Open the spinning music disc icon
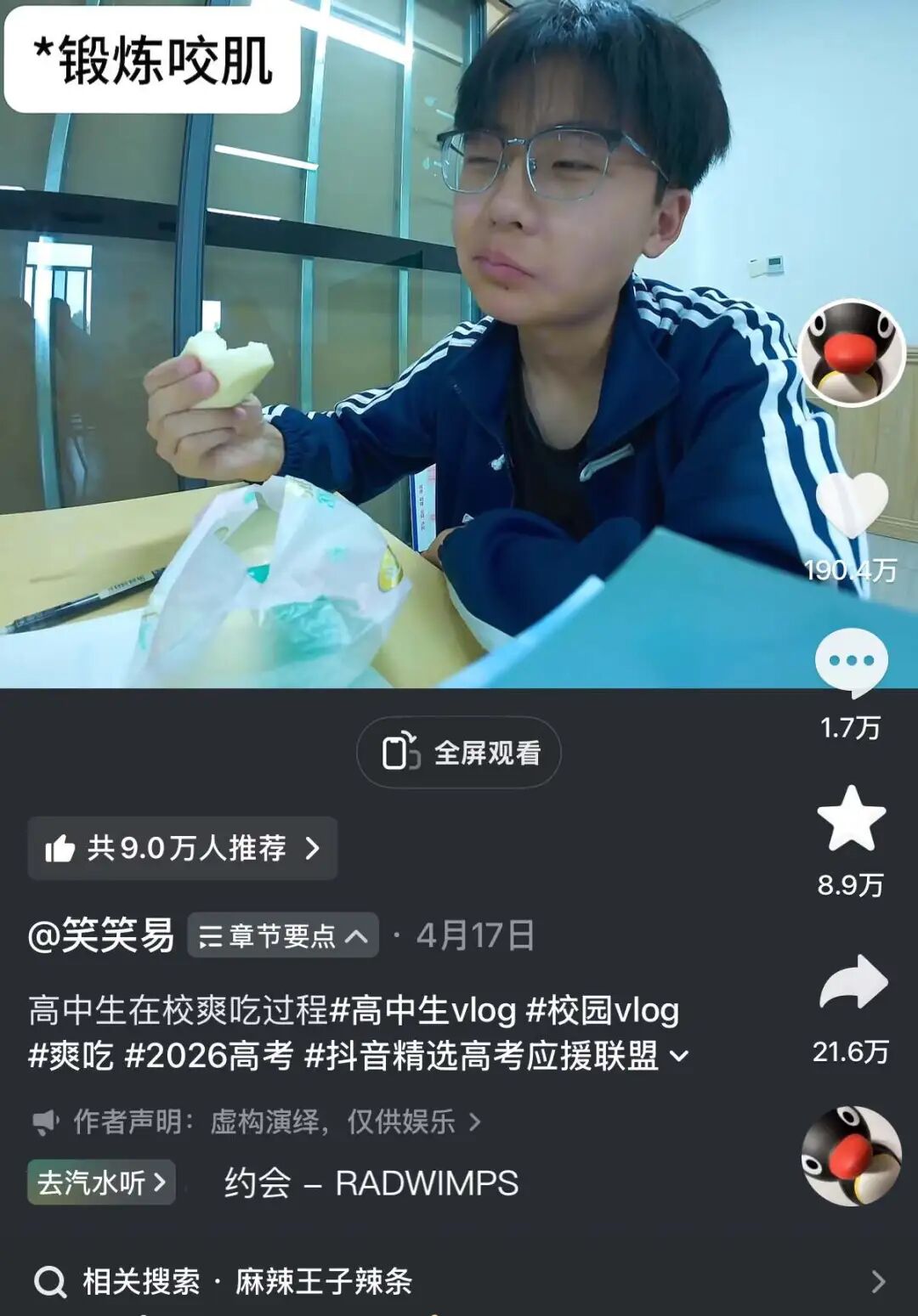 point(852,1155)
